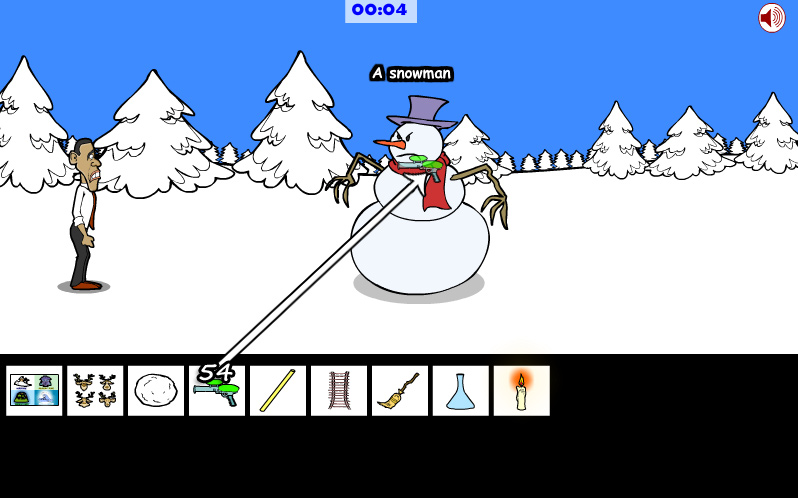Screen dimensions: 798x498
Task: Select the ladder inventory item
Action: 339,390
